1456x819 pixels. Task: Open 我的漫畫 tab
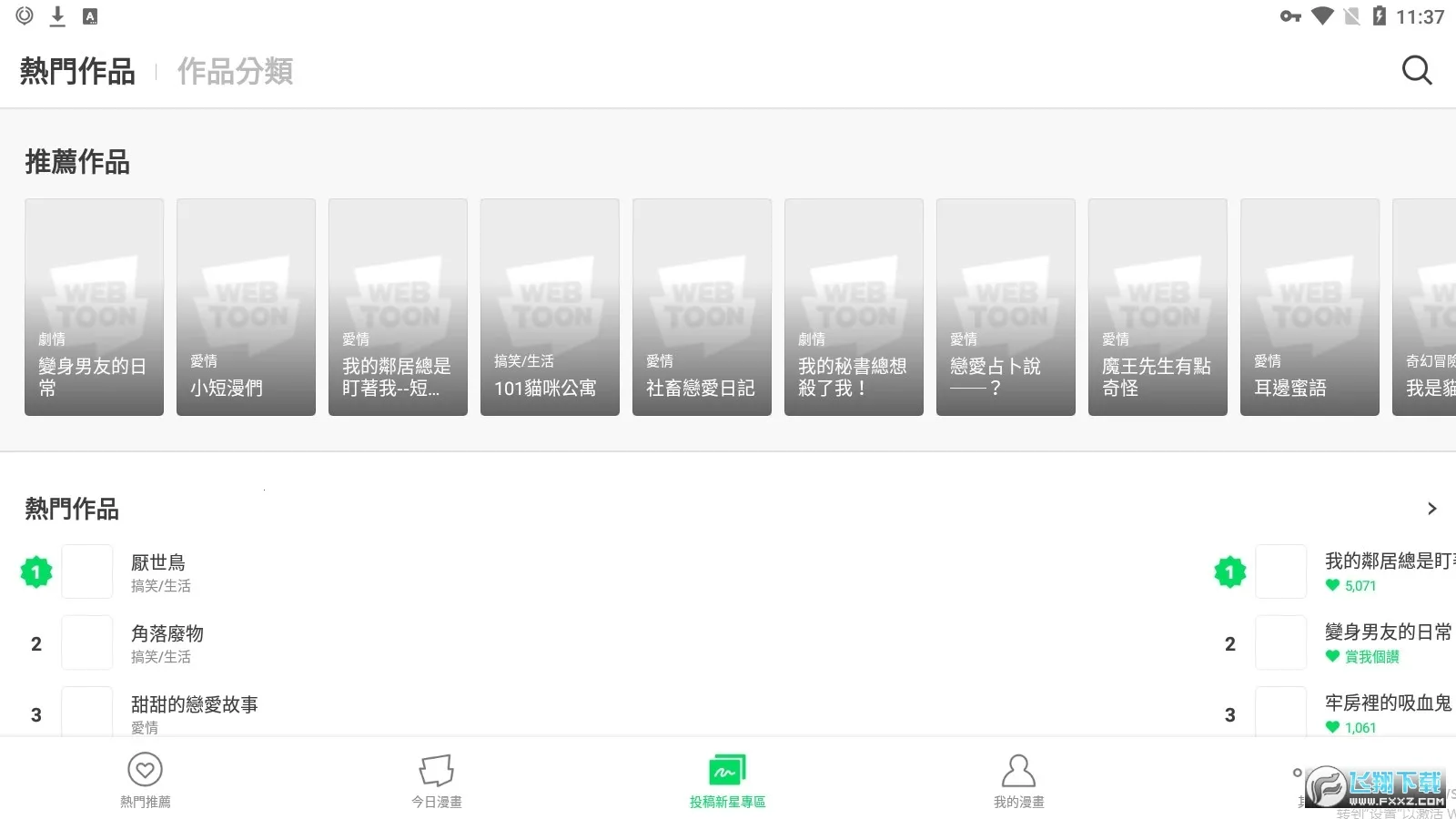[1018, 780]
